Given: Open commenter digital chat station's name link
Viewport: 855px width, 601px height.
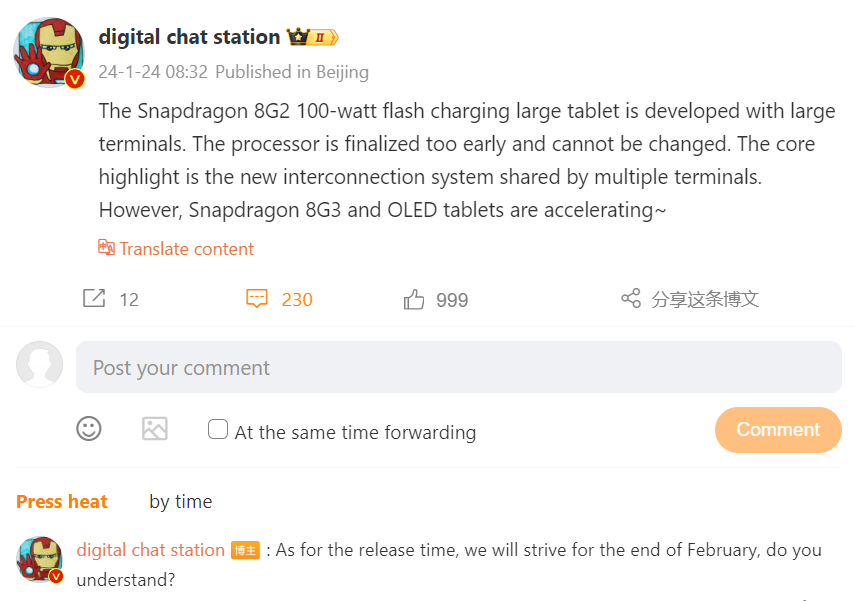Looking at the screenshot, I should [x=150, y=550].
